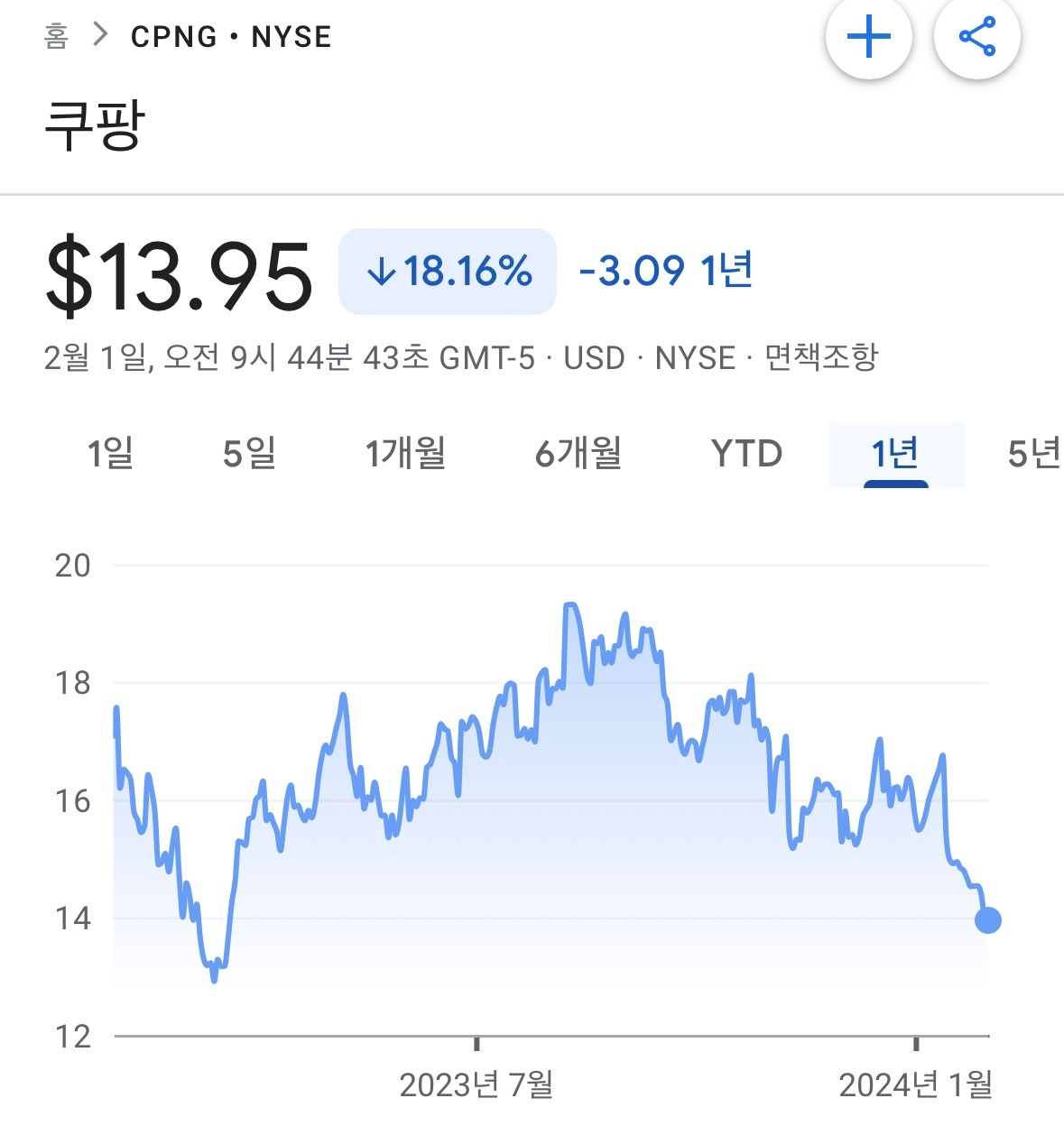This screenshot has width=1064, height=1126.
Task: Select the 5일 range tab
Action: 249,453
